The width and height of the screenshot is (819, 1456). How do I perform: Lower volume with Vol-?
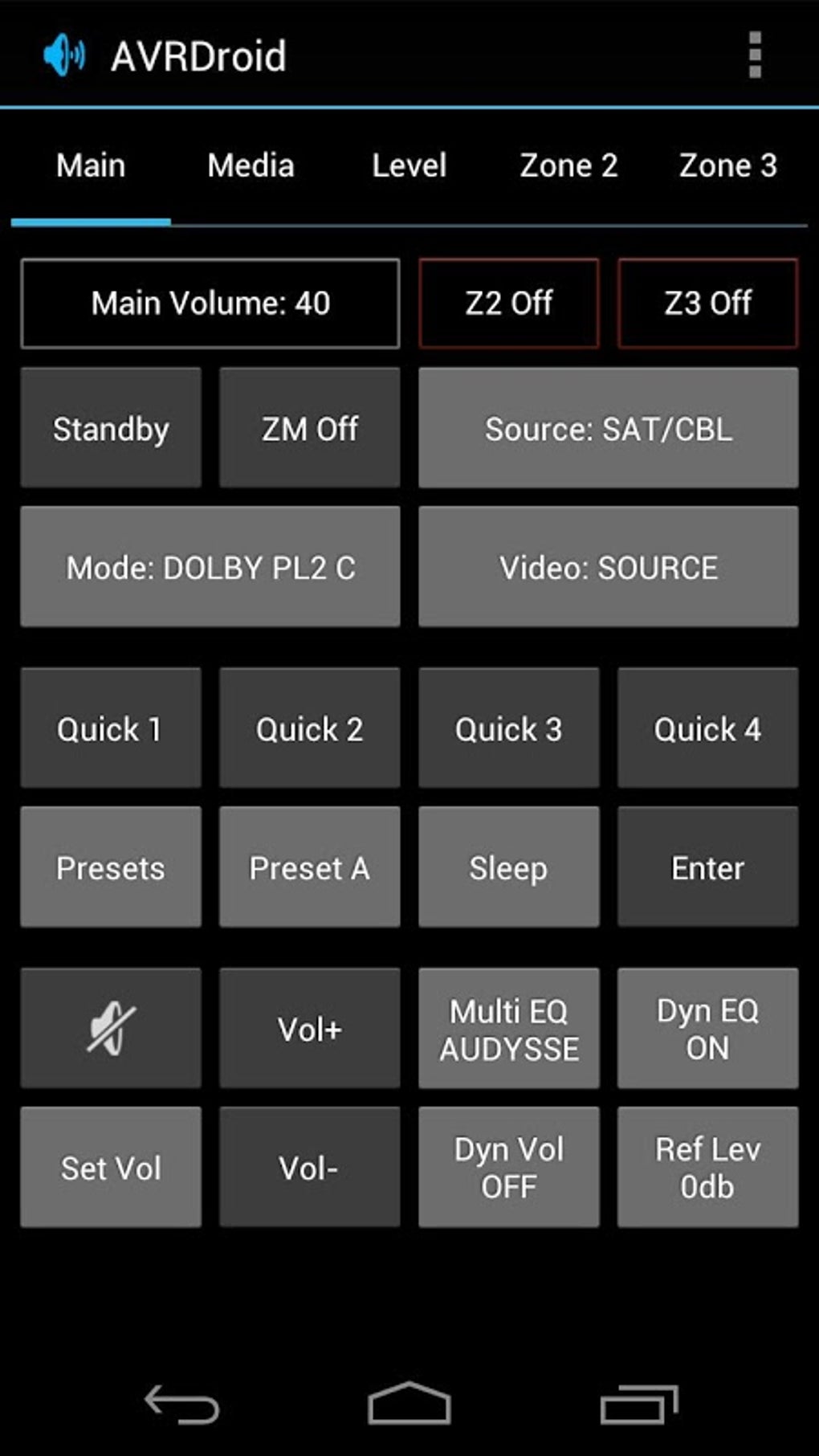tap(310, 1168)
